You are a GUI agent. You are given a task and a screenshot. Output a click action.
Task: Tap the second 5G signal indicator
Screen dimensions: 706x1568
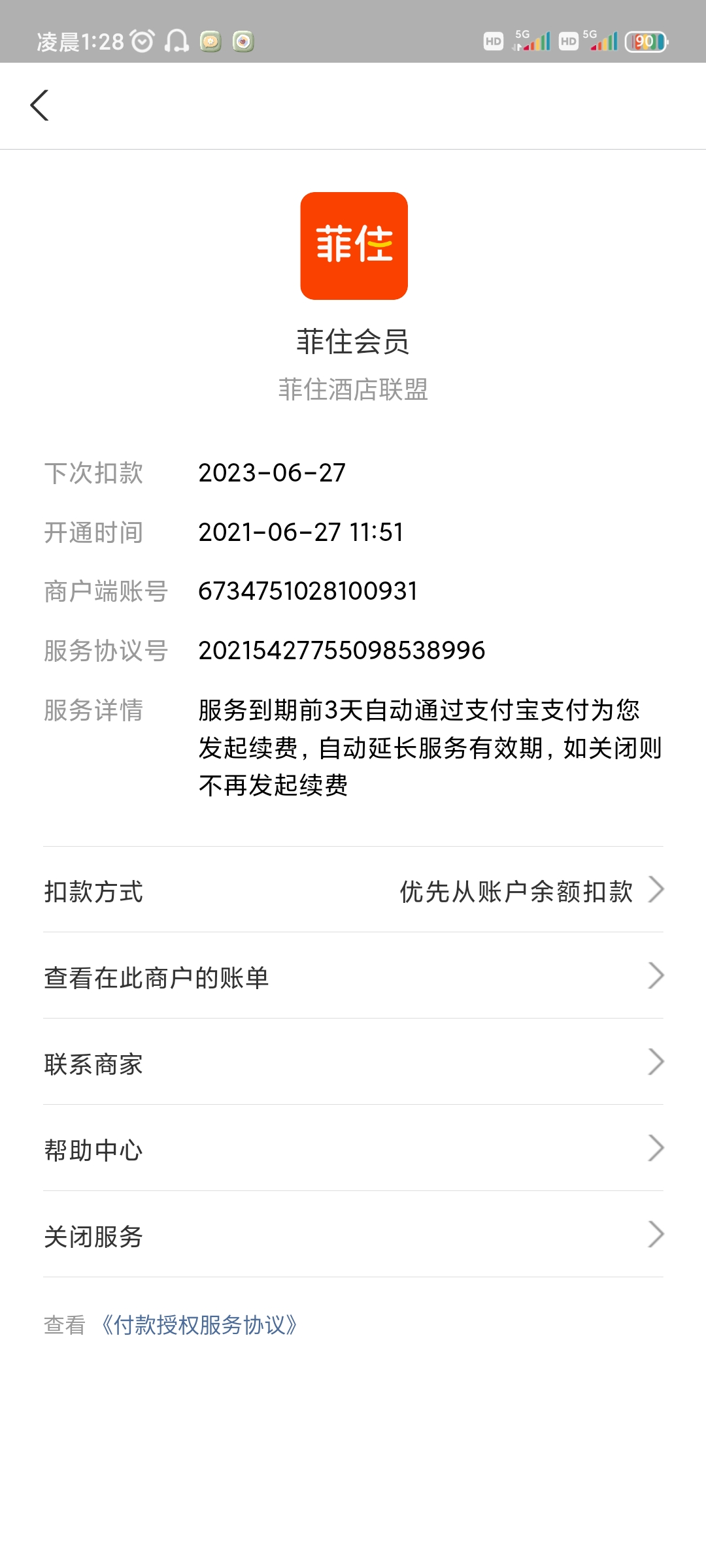click(x=605, y=41)
